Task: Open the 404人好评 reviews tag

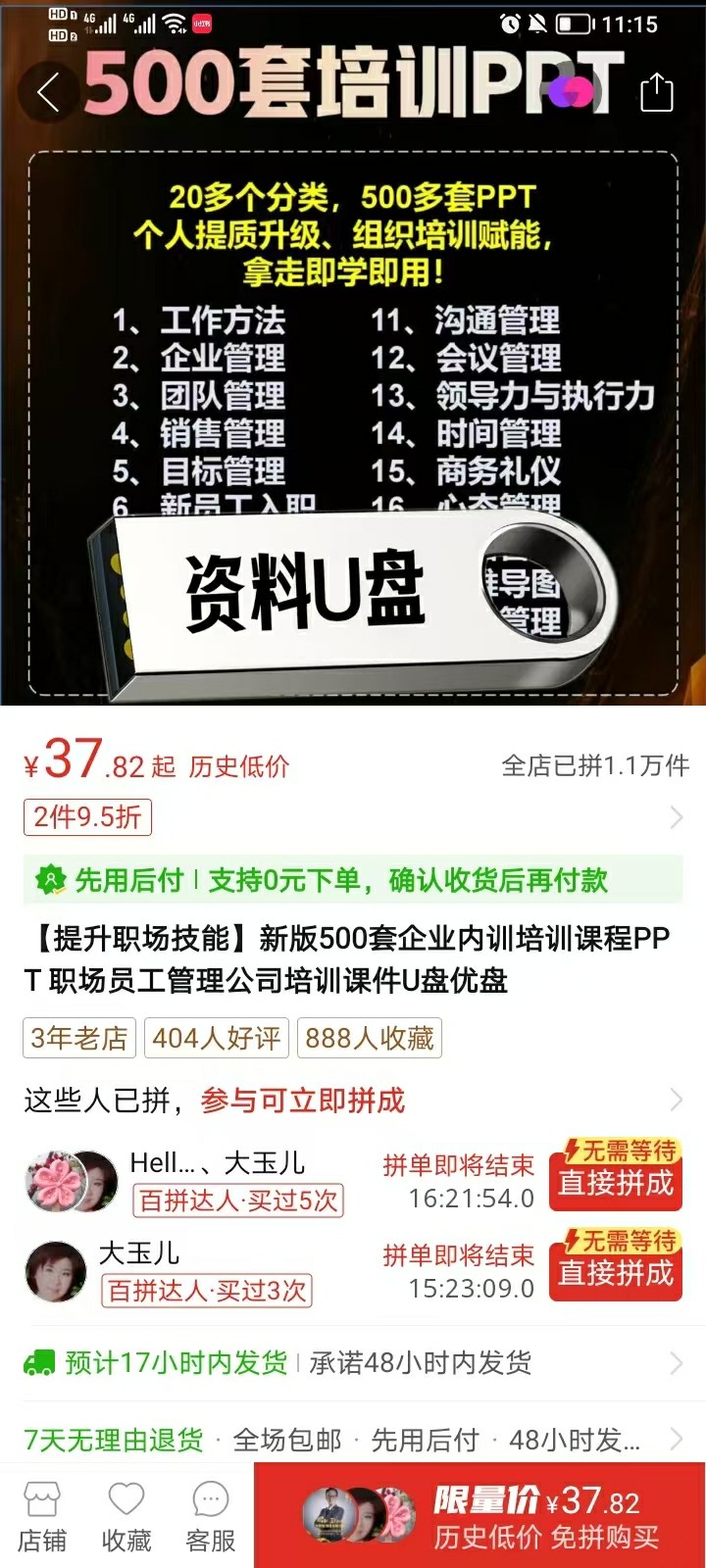Action: [217, 1039]
